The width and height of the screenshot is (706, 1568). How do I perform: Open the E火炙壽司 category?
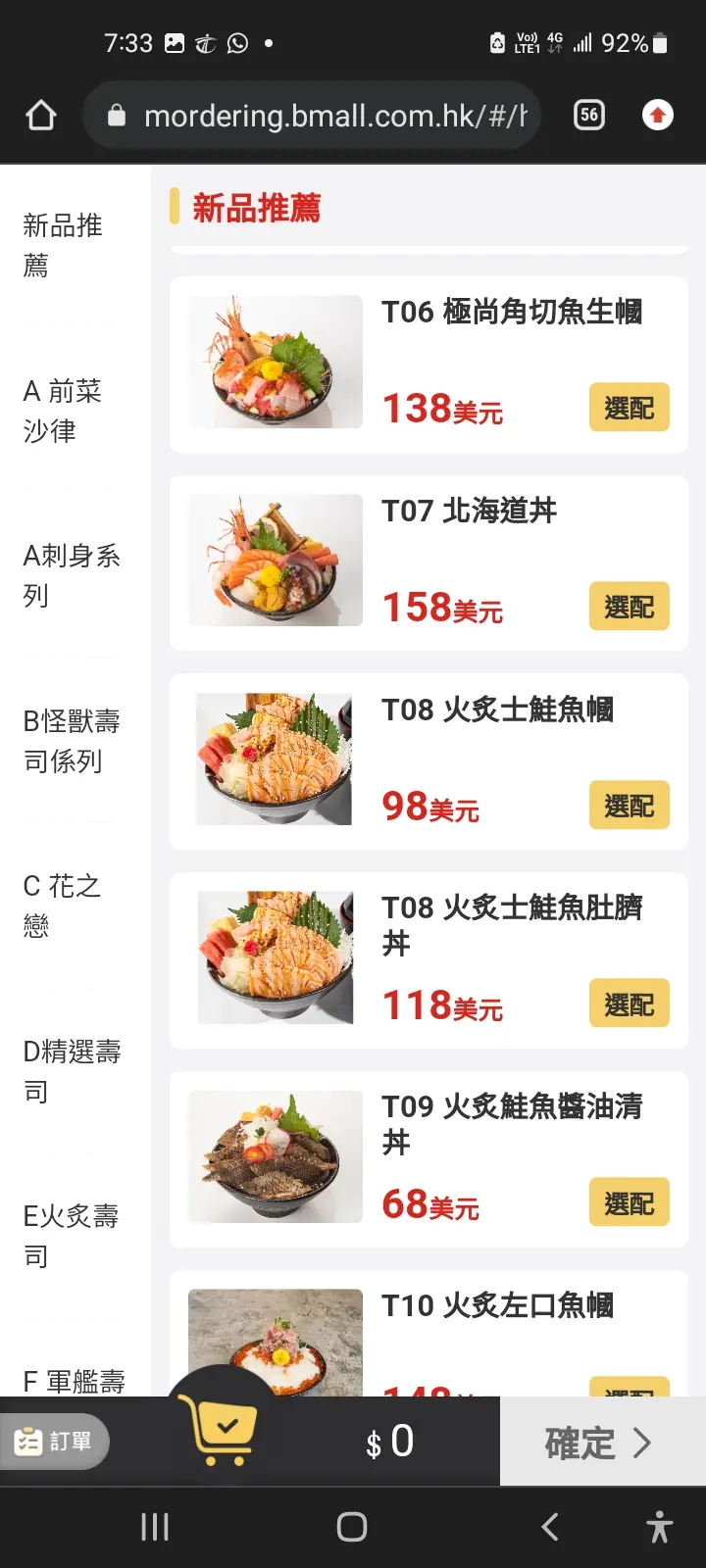click(x=71, y=1236)
